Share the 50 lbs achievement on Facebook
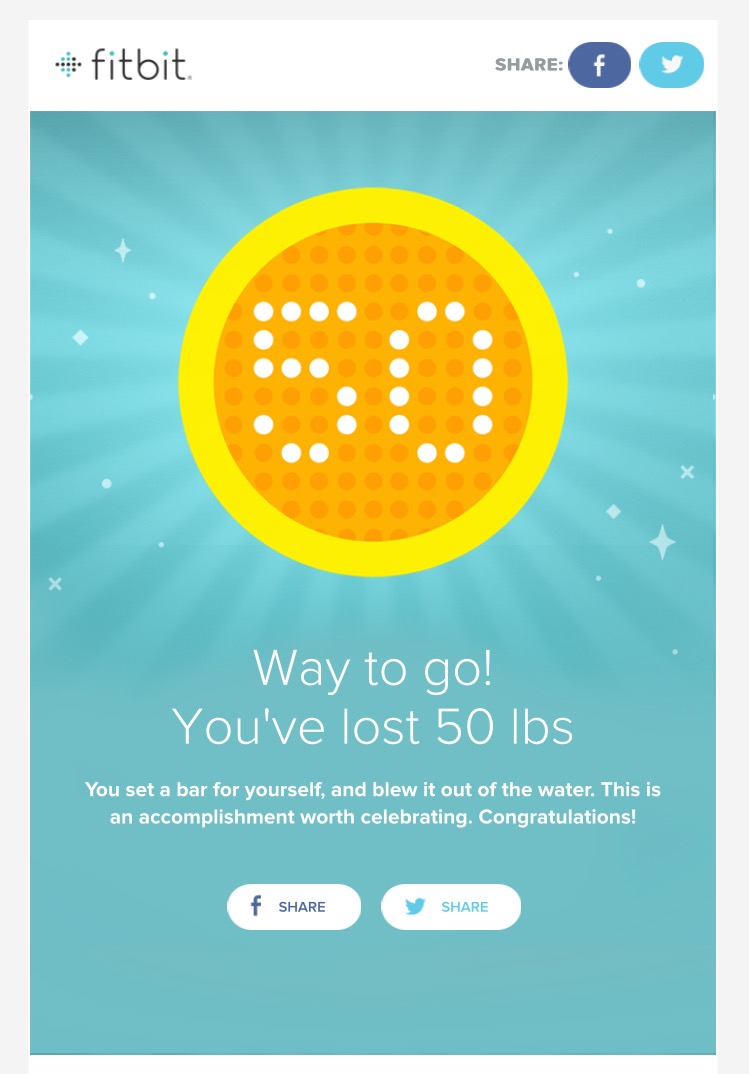Viewport: 749px width, 1074px height. 293,907
